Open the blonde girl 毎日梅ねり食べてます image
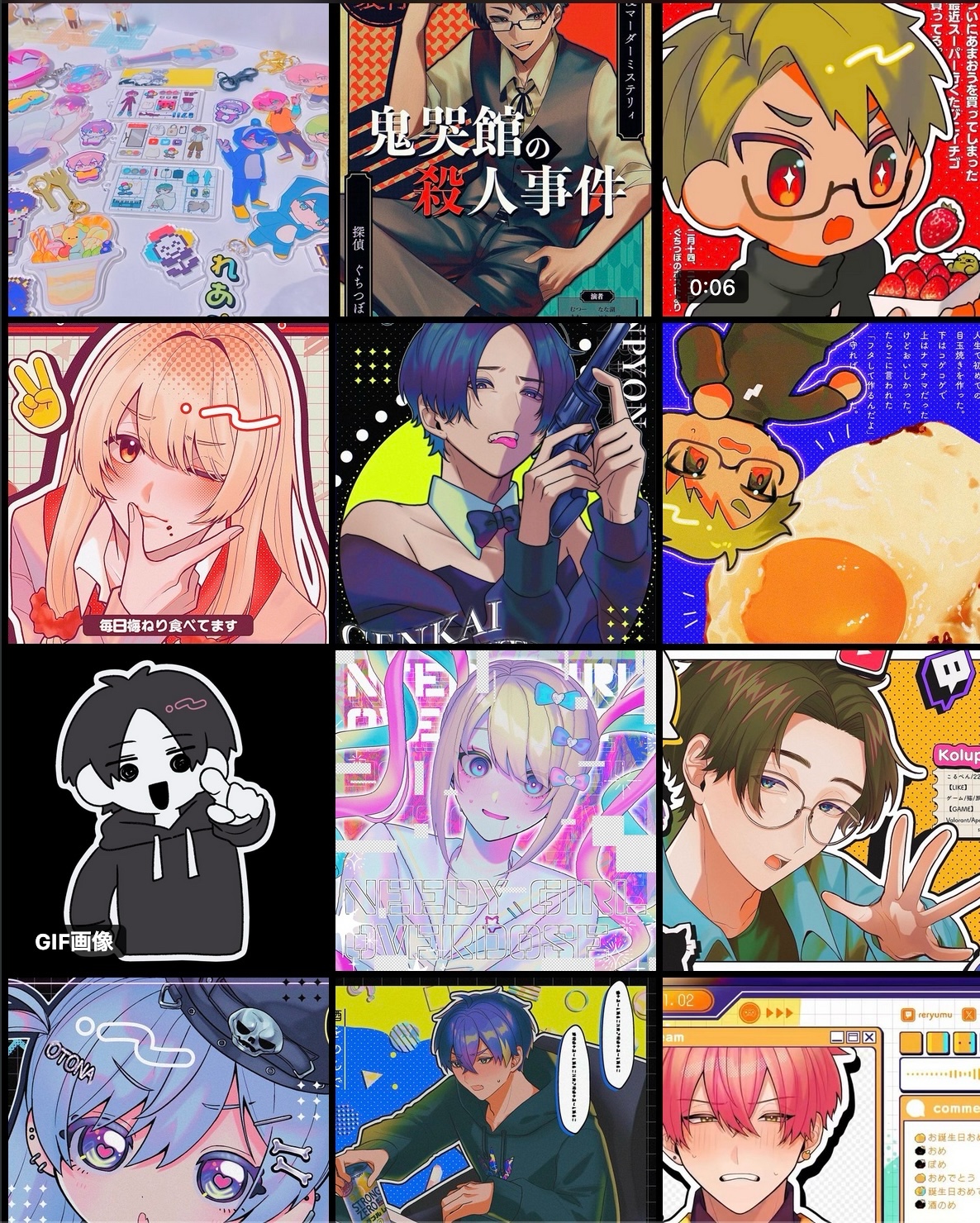Image resolution: width=980 pixels, height=1223 pixels. click(169, 483)
